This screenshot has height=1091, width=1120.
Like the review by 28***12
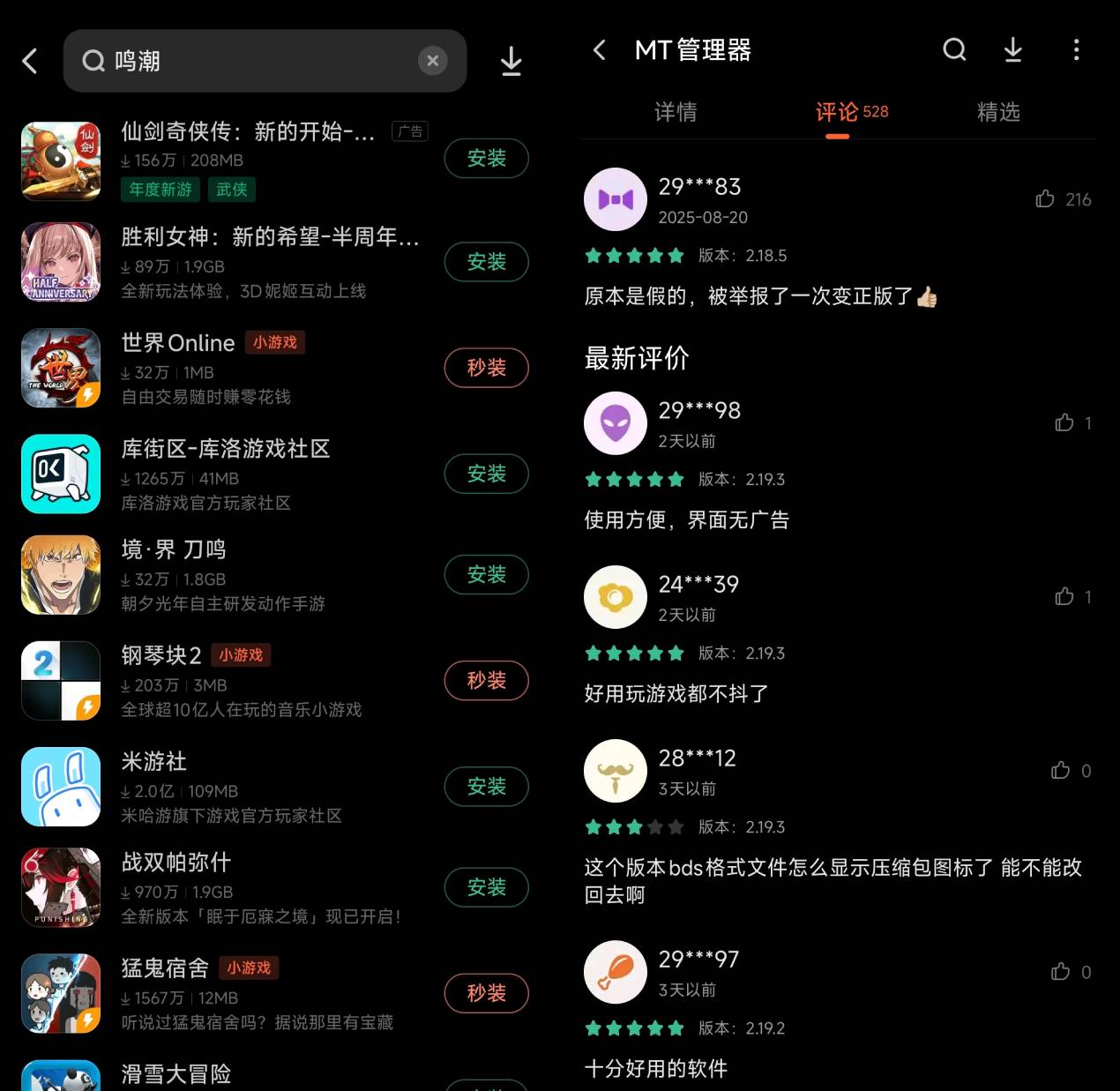point(1061,771)
